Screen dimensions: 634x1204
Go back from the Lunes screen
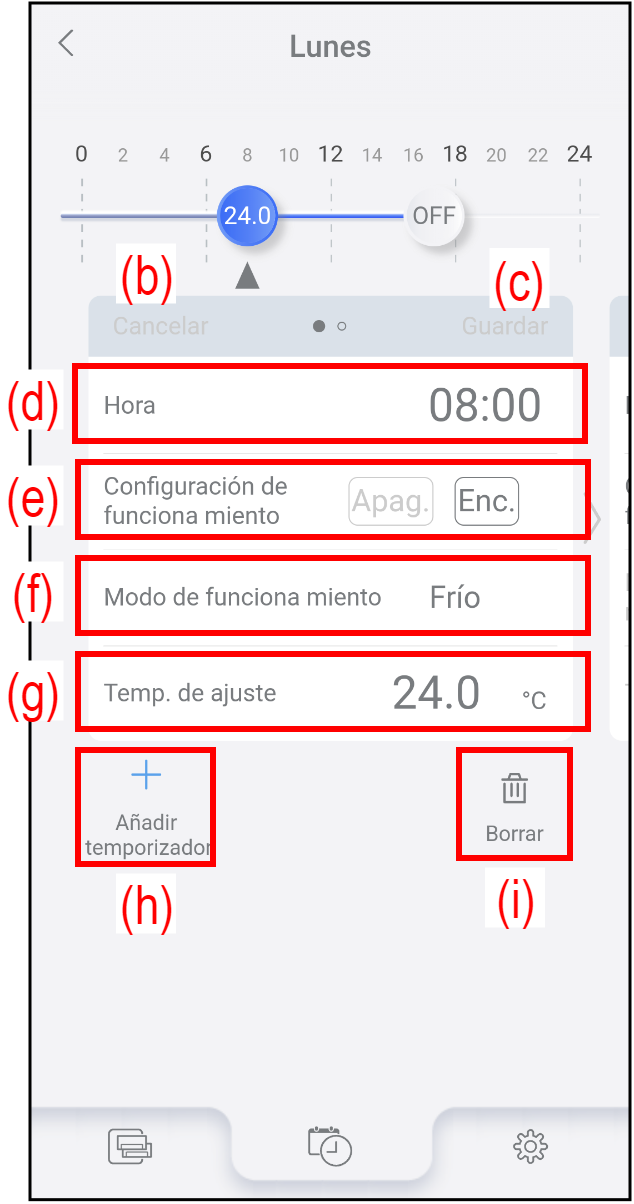66,43
